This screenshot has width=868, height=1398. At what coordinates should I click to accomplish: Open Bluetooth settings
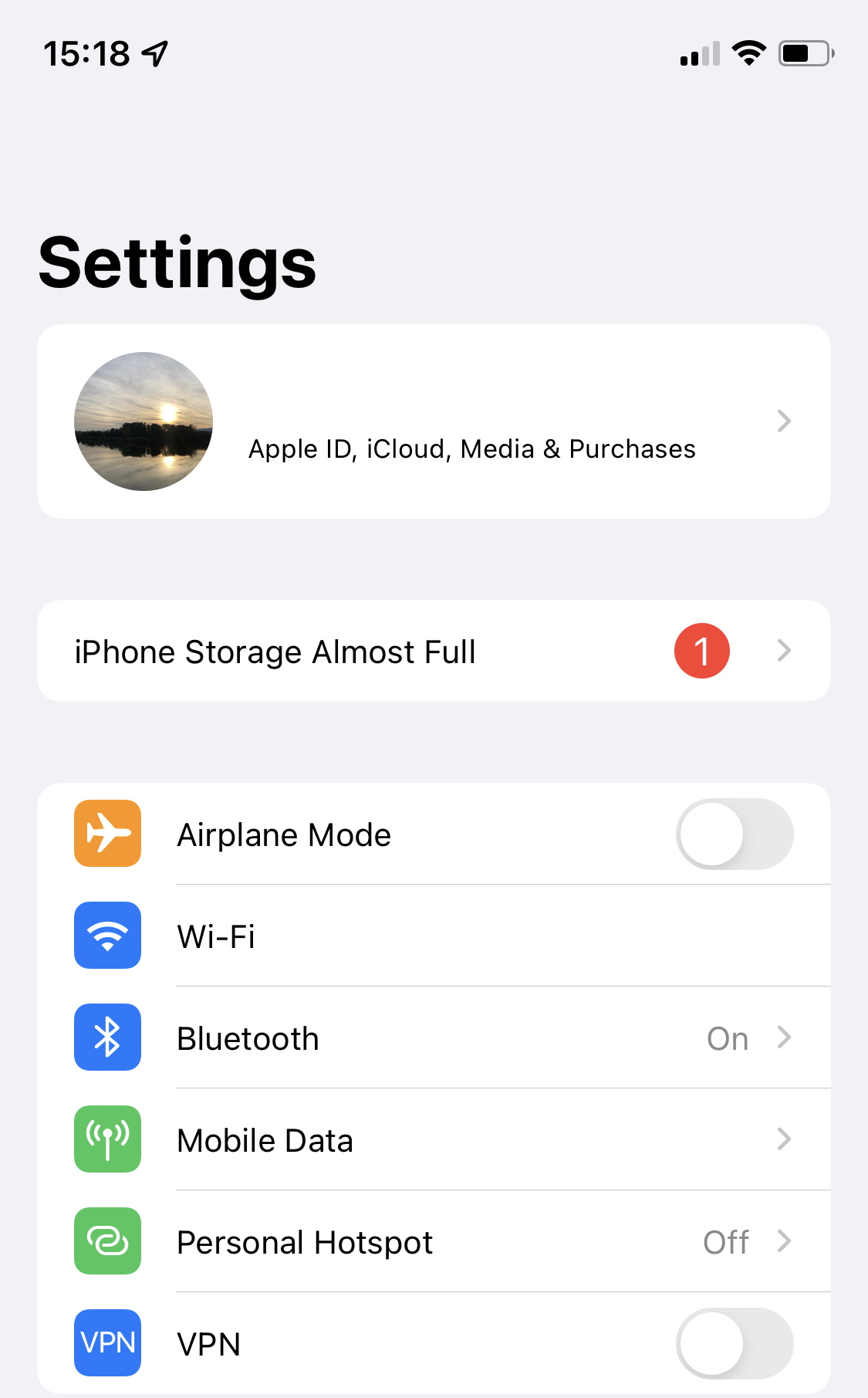pyautogui.click(x=434, y=1038)
